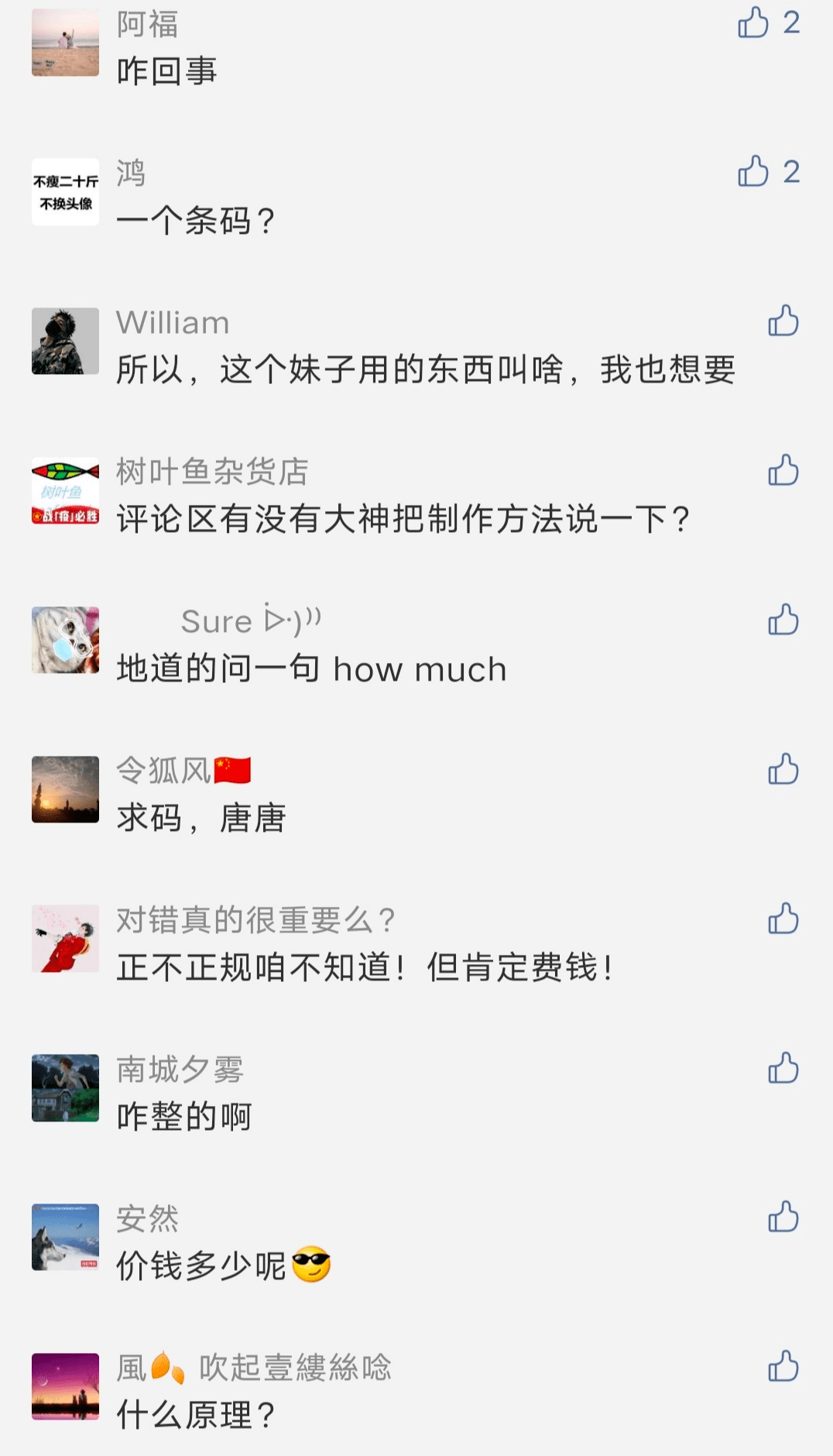Image resolution: width=833 pixels, height=1456 pixels.
Task: View 安然's profile picture
Action: click(x=65, y=1238)
